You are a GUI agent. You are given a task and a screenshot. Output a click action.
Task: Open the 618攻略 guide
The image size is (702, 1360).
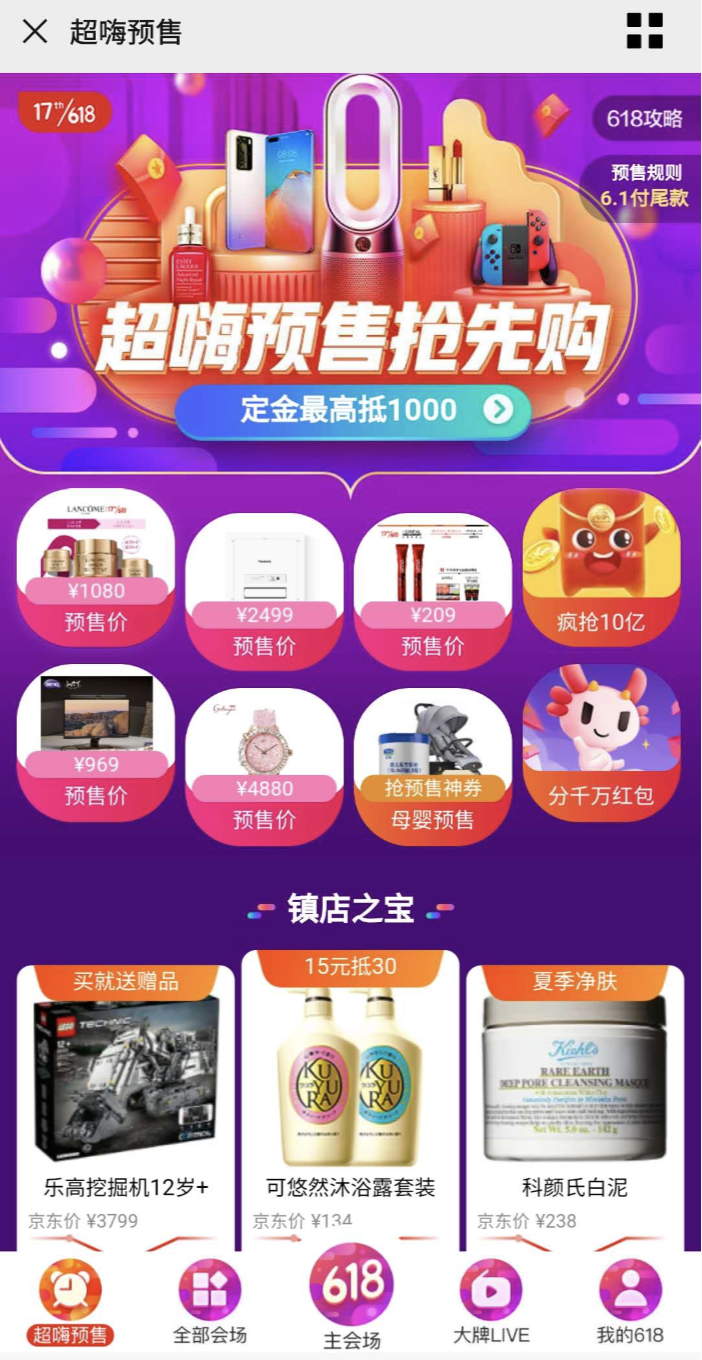644,118
